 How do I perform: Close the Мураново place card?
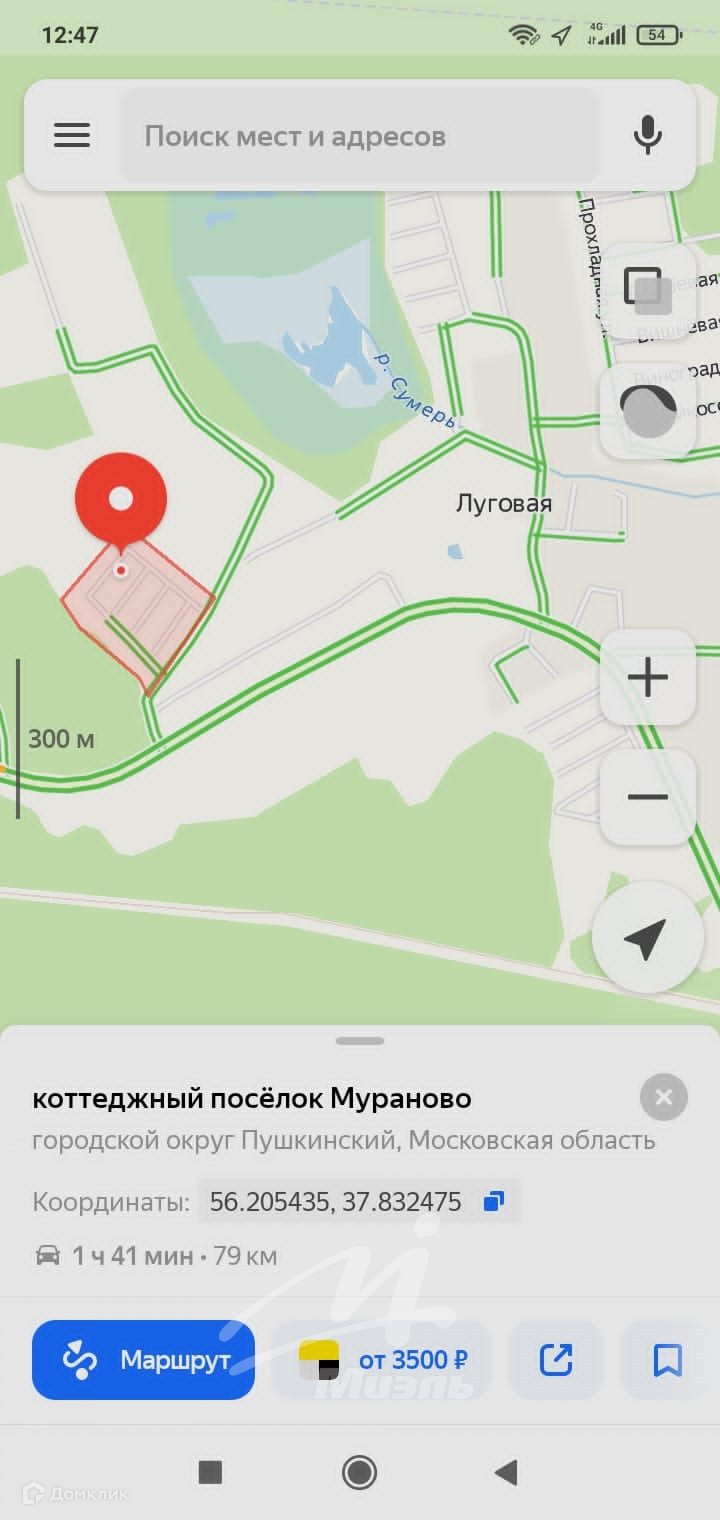click(664, 1098)
